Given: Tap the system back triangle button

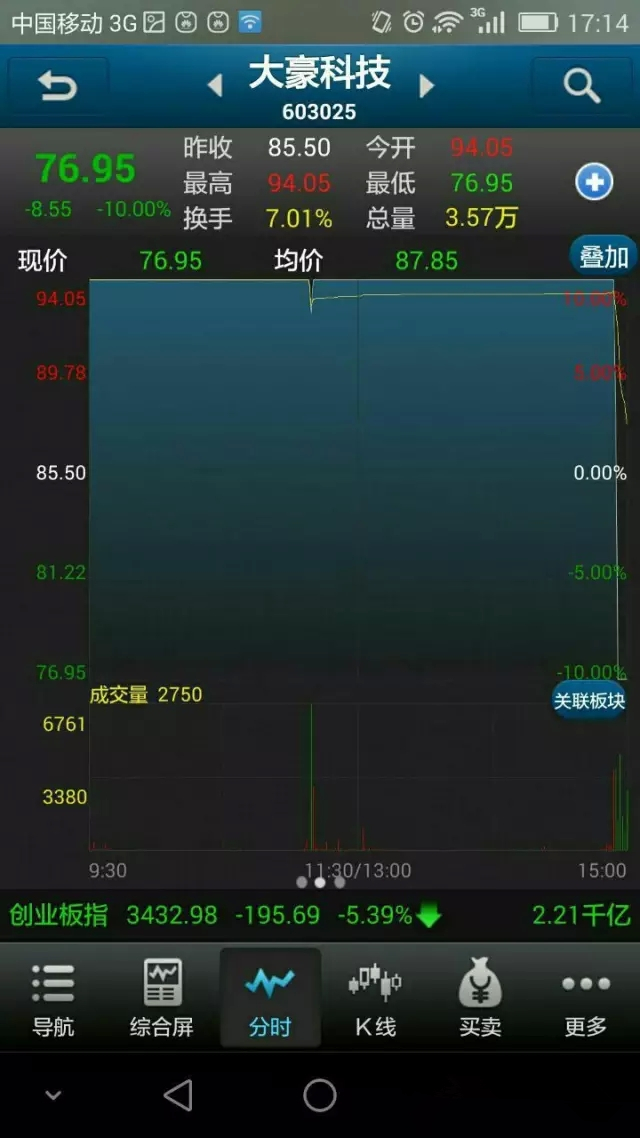Looking at the screenshot, I should pyautogui.click(x=179, y=1094).
